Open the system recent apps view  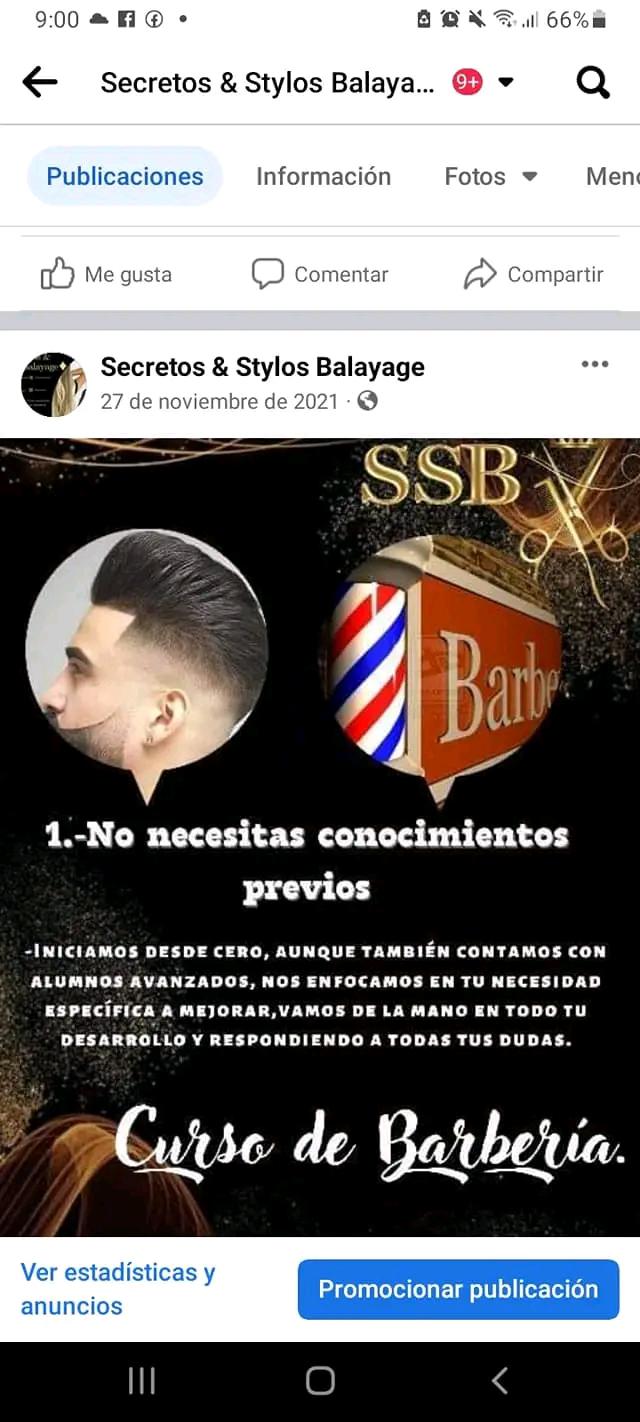(141, 1381)
